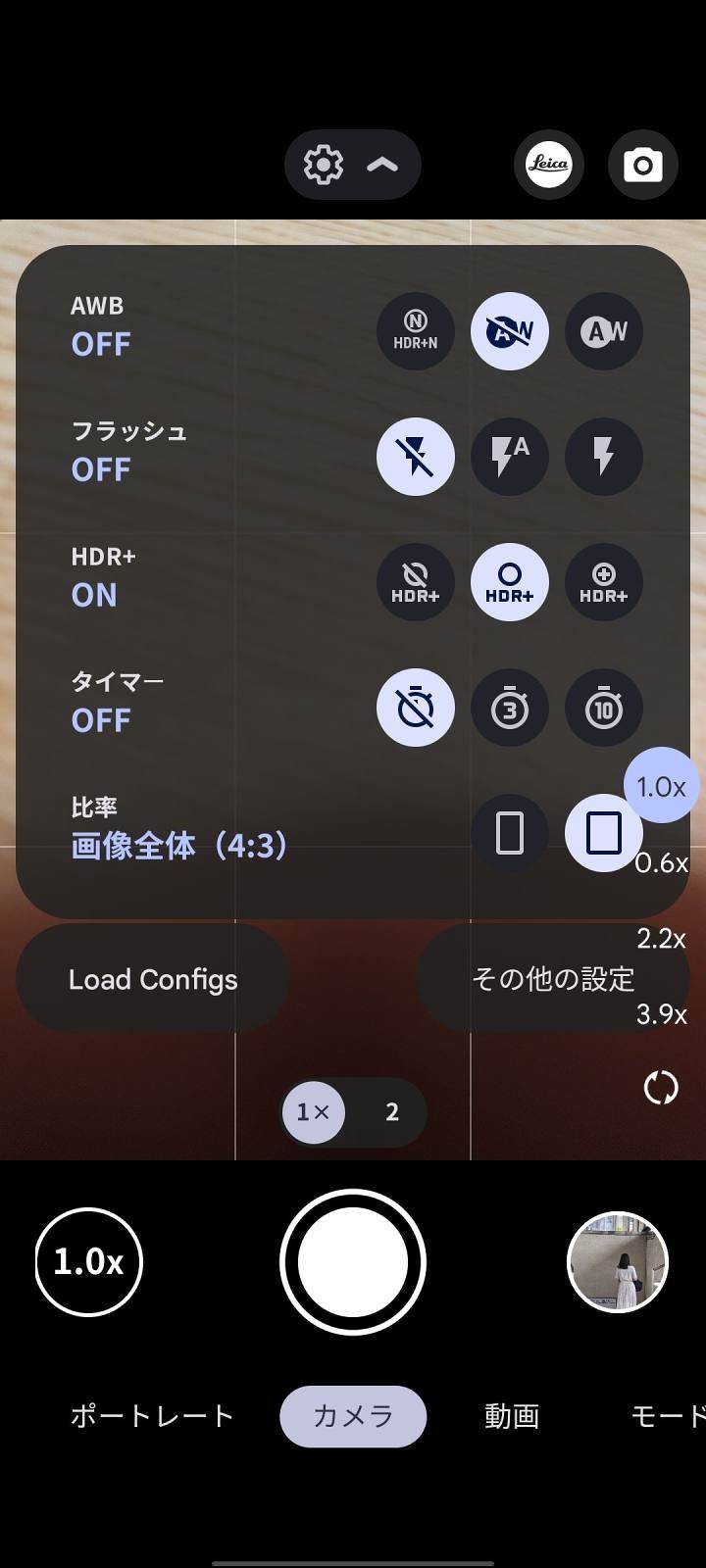
Task: Open the last photo thumbnail
Action: (x=617, y=1262)
